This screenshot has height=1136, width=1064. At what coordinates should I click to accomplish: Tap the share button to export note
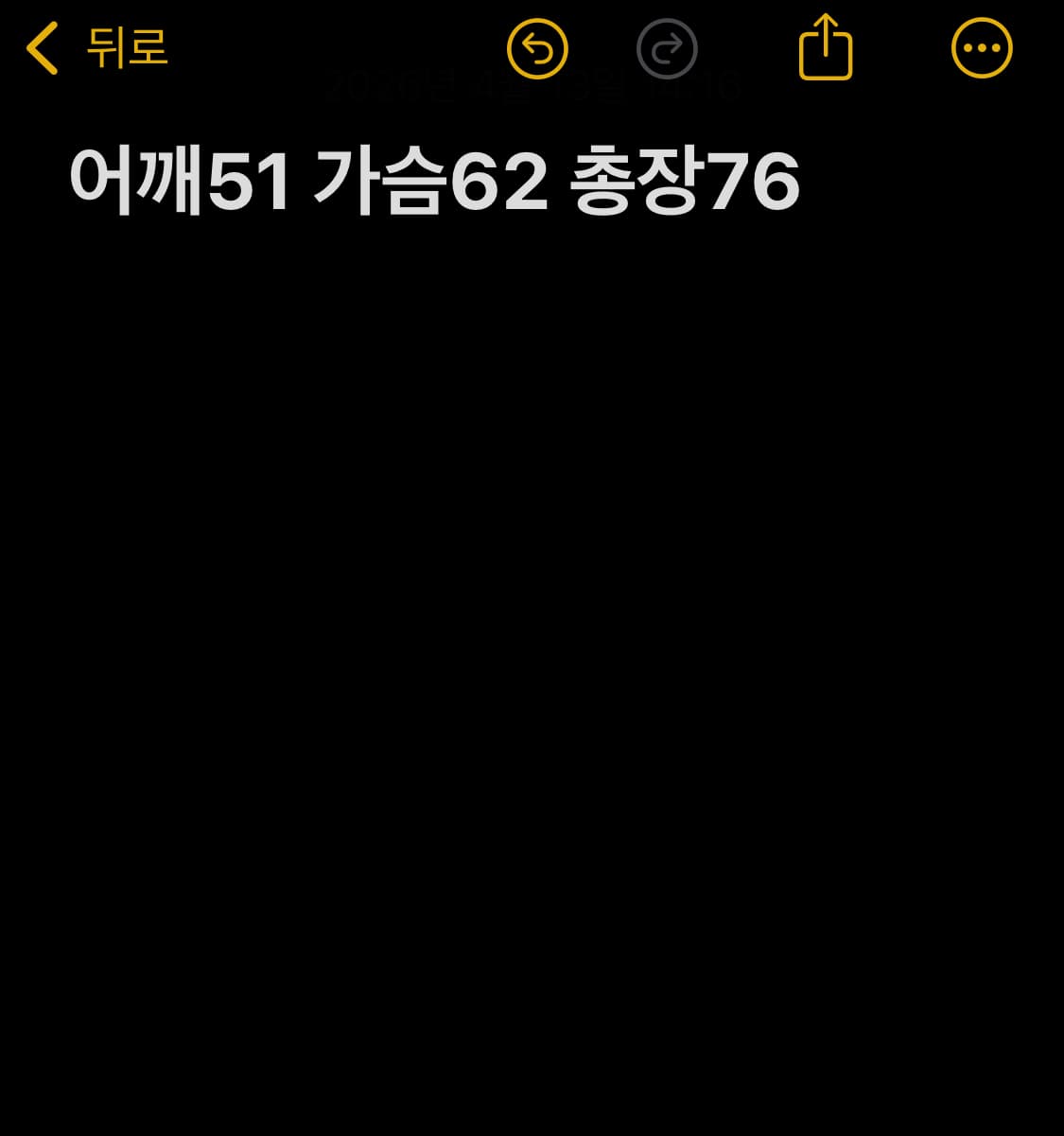(824, 47)
